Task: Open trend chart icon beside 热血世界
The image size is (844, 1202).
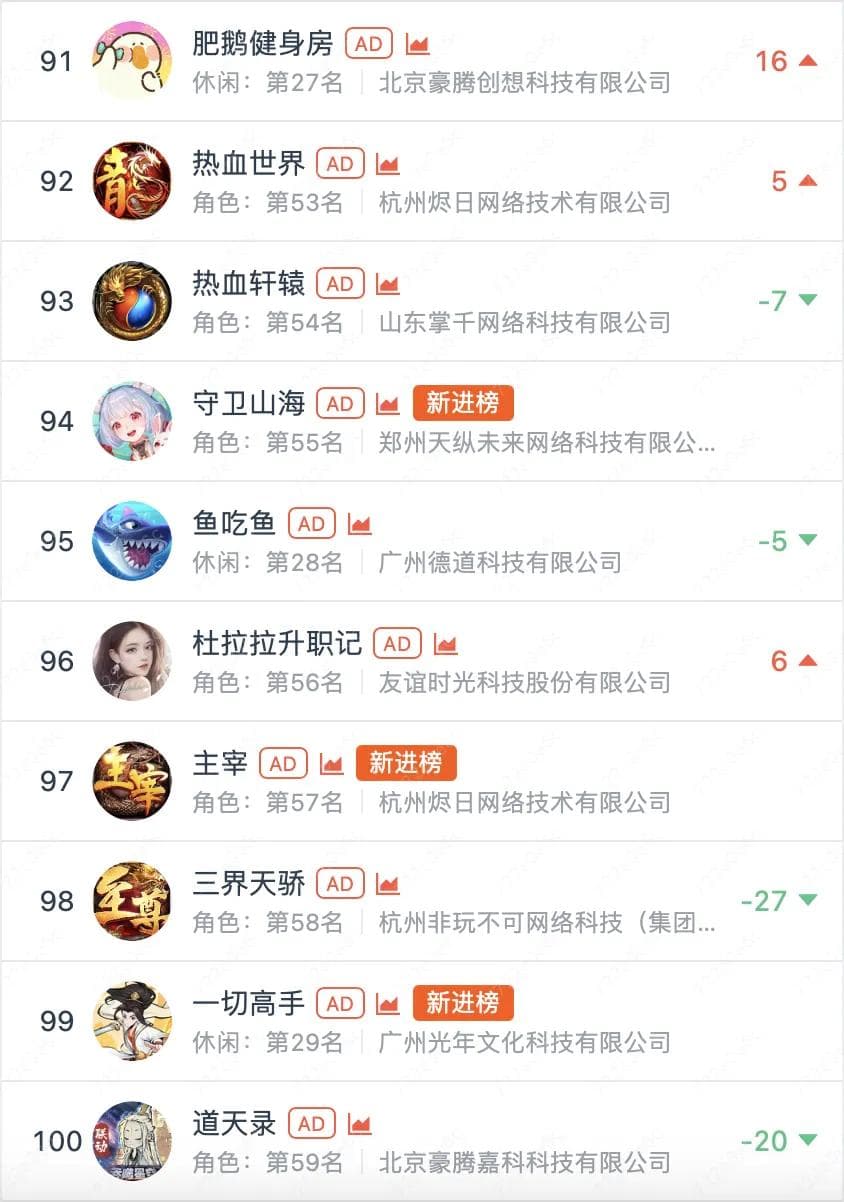Action: coord(388,165)
